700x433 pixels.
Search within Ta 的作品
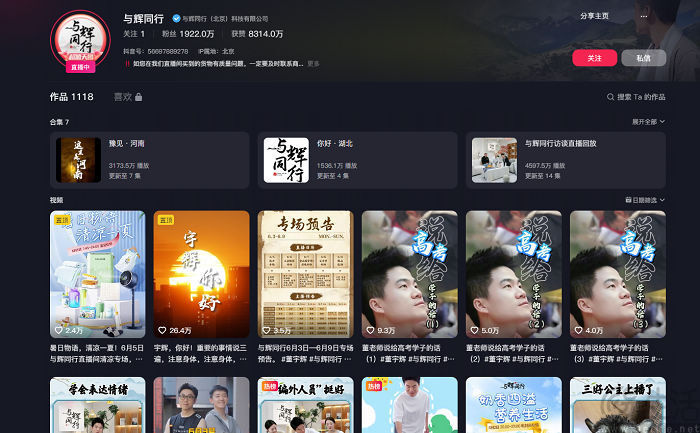click(x=650, y=97)
